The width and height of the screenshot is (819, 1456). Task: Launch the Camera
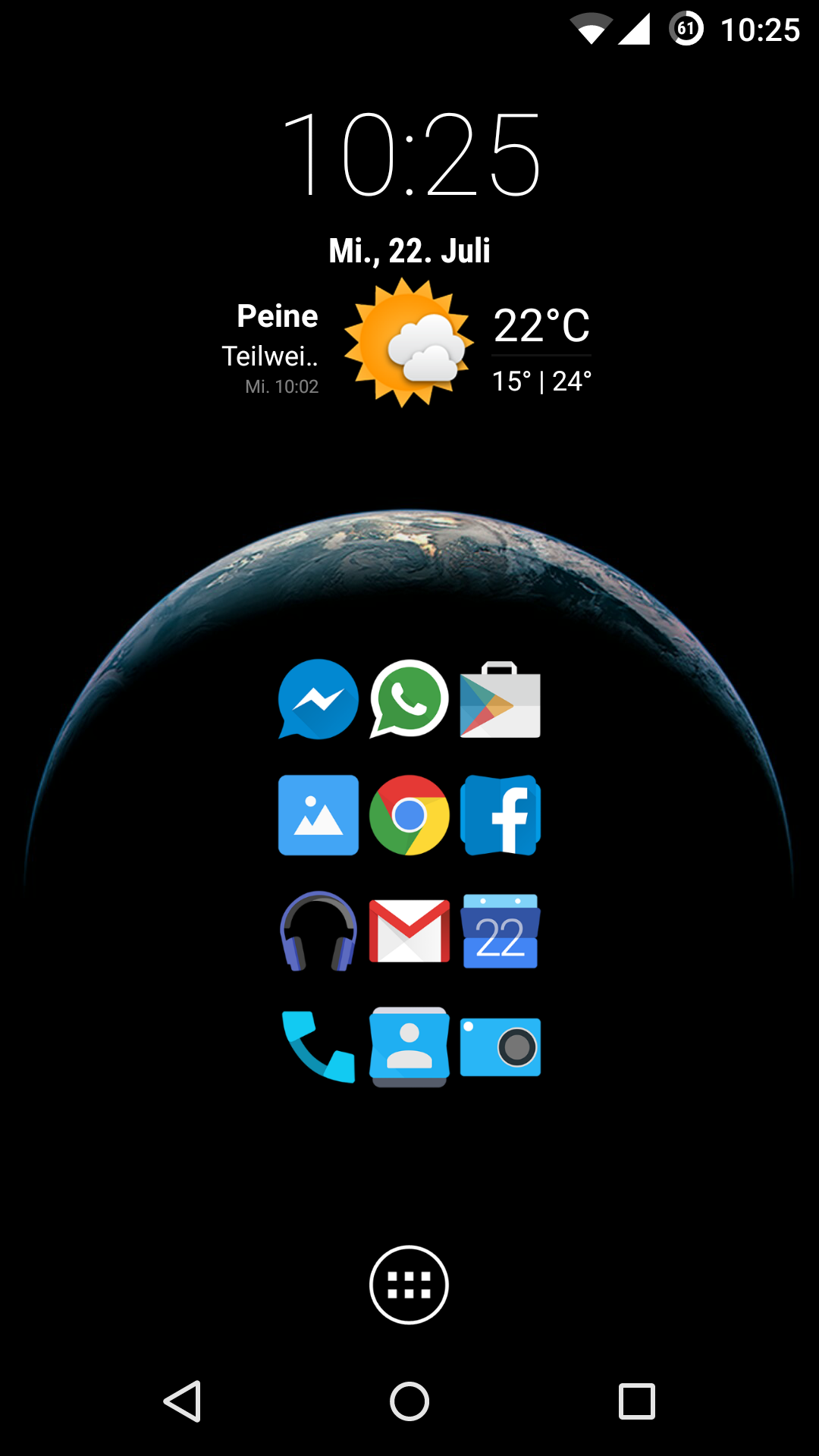click(x=500, y=1046)
